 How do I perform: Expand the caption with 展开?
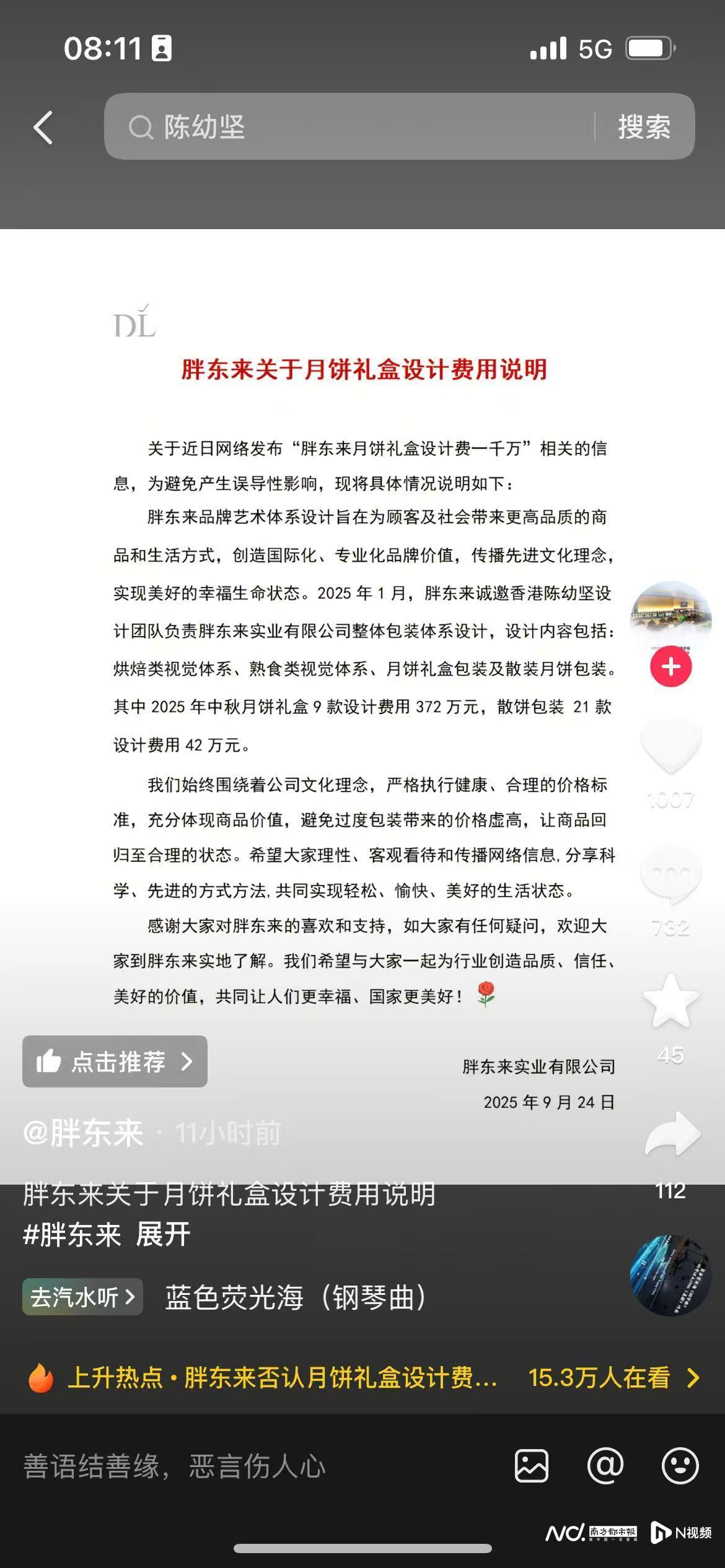point(163,1234)
